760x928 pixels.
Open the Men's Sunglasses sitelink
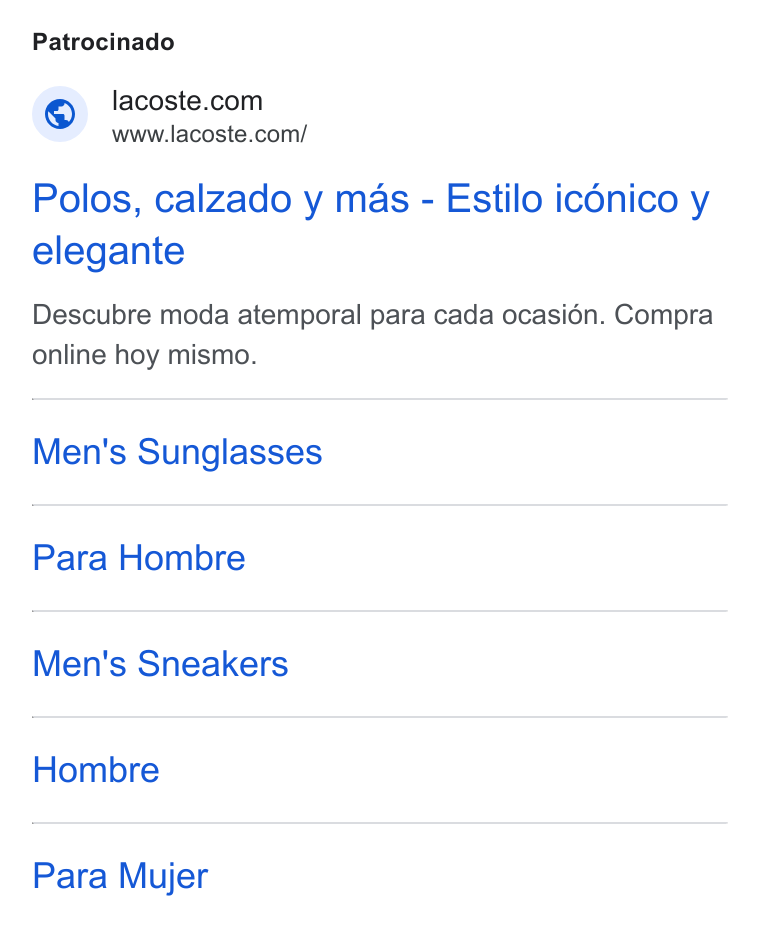tap(177, 452)
